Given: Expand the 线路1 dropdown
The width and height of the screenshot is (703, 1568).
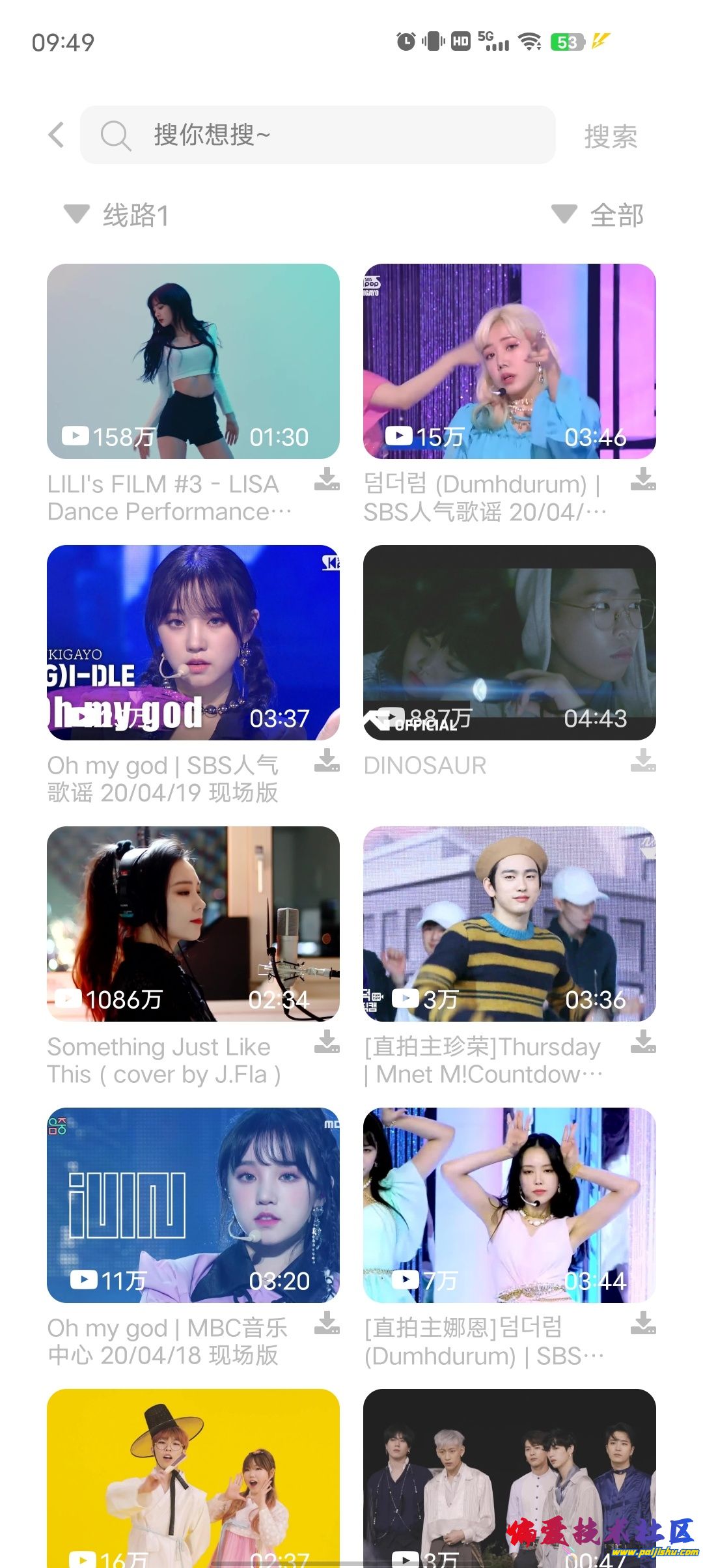Looking at the screenshot, I should pyautogui.click(x=117, y=215).
